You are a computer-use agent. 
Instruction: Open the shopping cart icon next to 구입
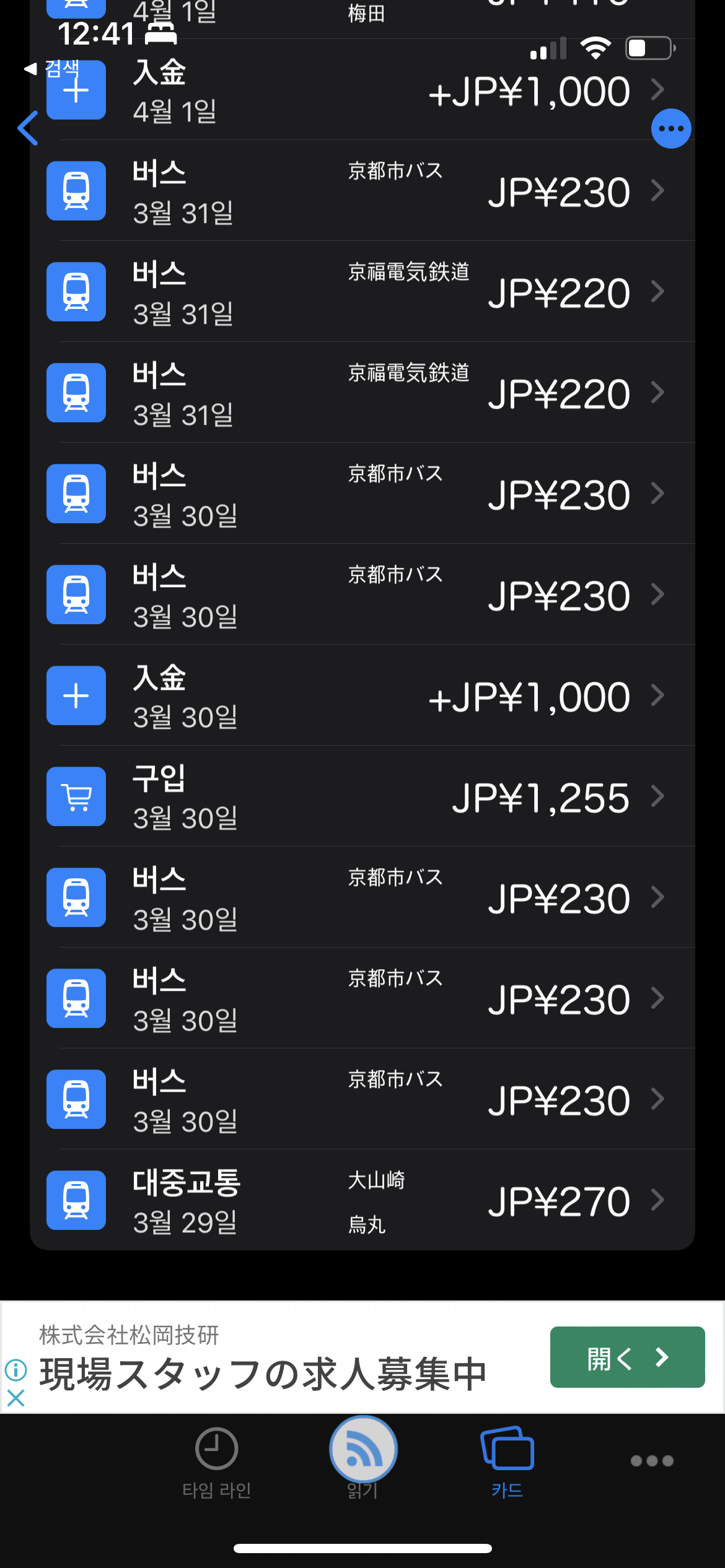(76, 797)
